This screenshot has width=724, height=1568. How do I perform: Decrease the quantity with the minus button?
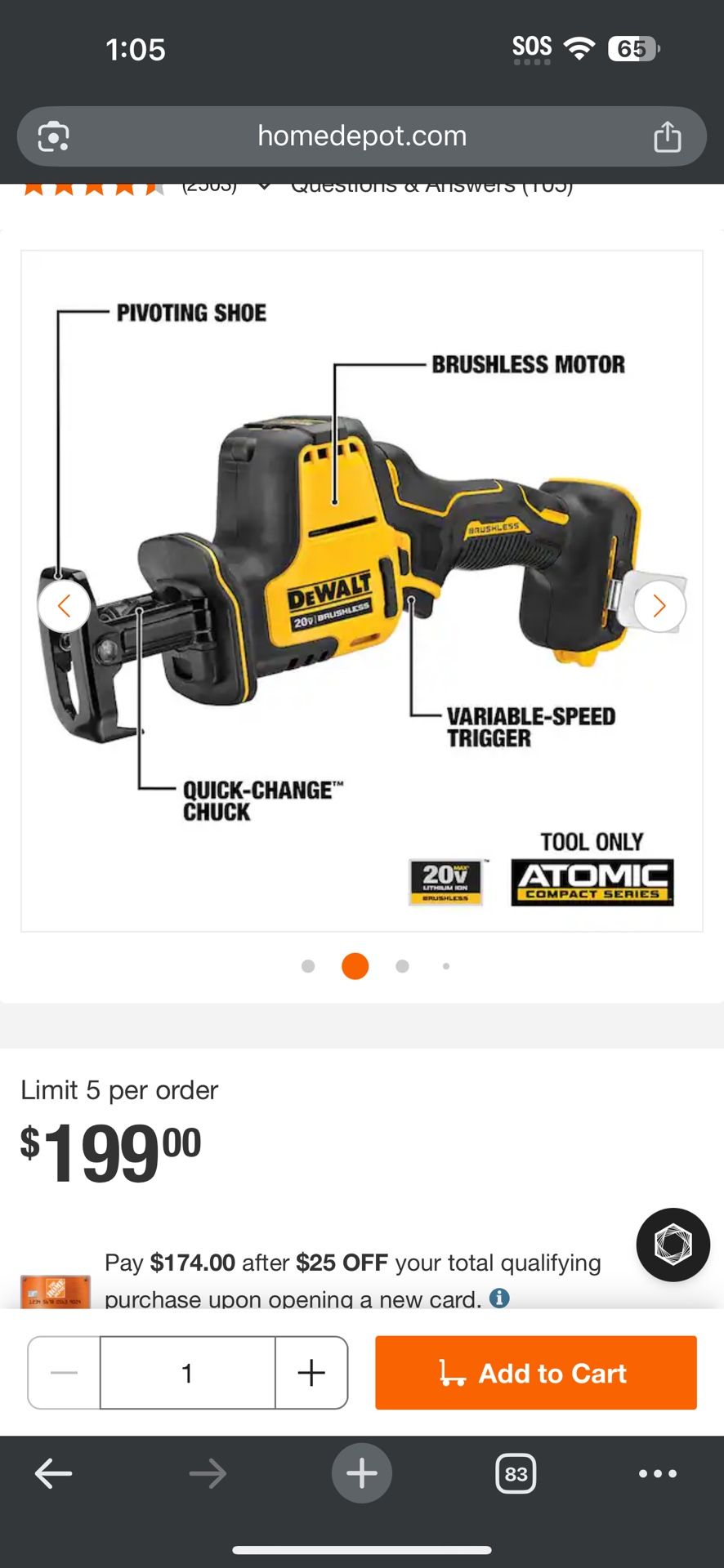pyautogui.click(x=64, y=1373)
